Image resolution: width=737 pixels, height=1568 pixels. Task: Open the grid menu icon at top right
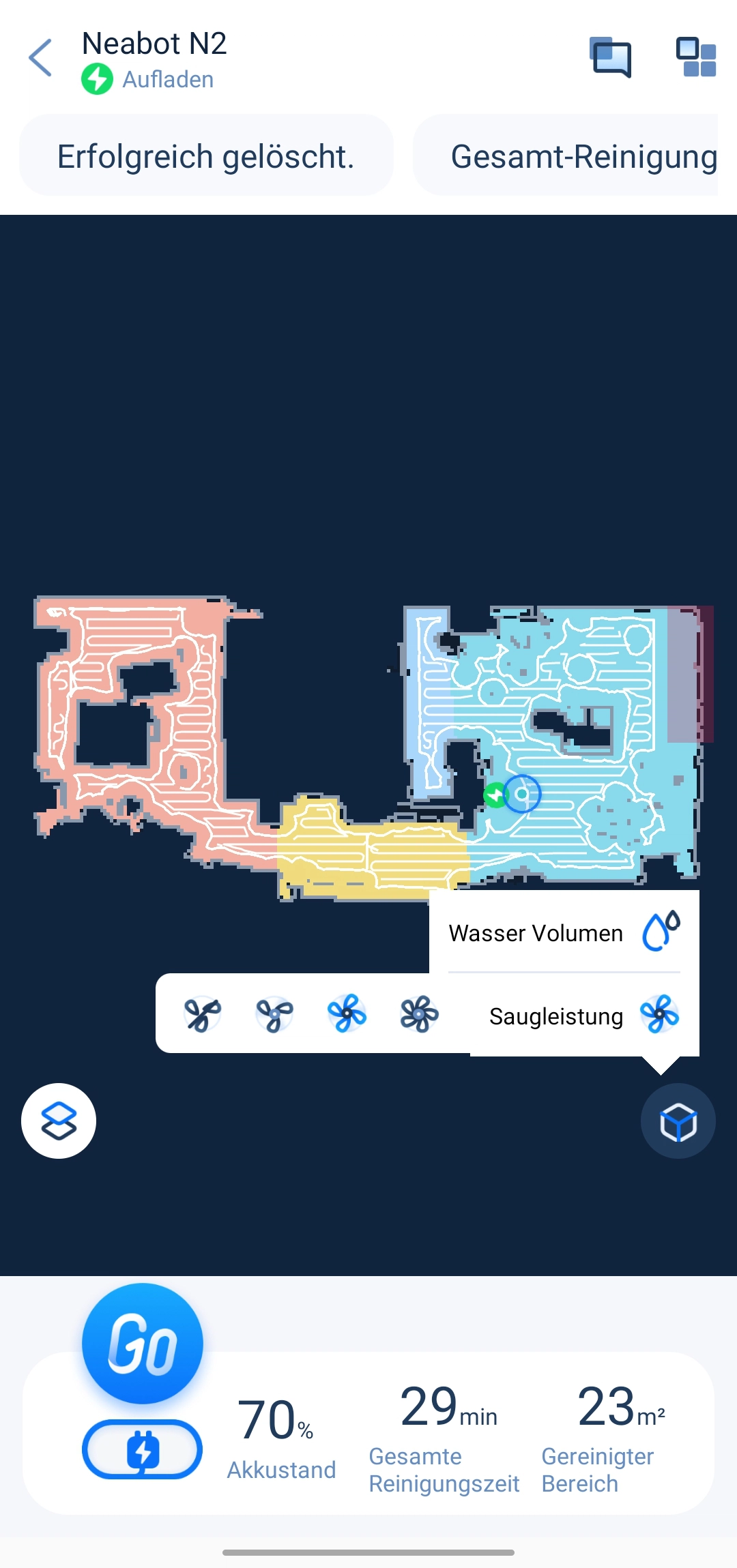pos(695,57)
